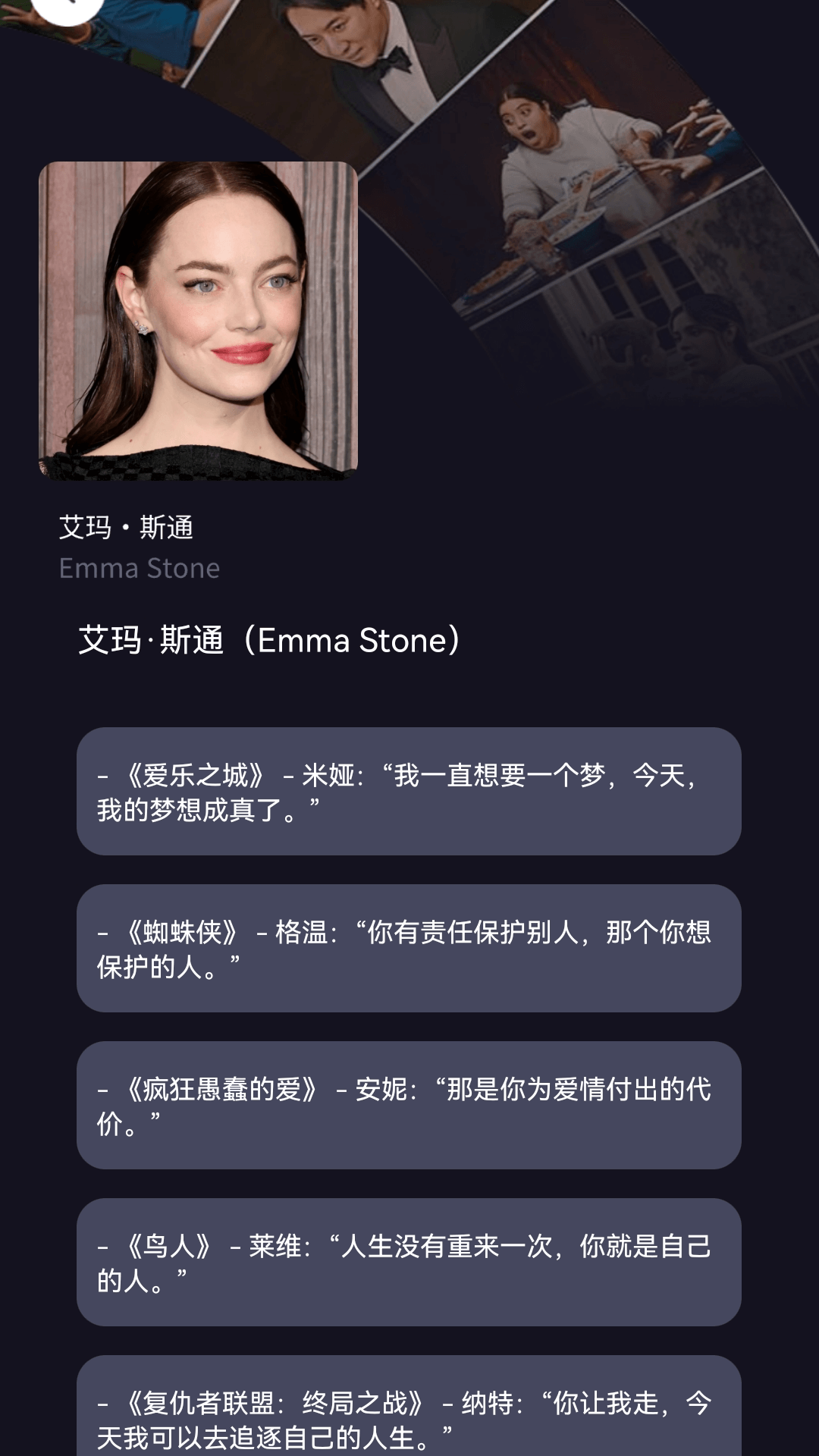Tap the 格温 responsibility quote
819x1456 pixels.
pos(409,952)
